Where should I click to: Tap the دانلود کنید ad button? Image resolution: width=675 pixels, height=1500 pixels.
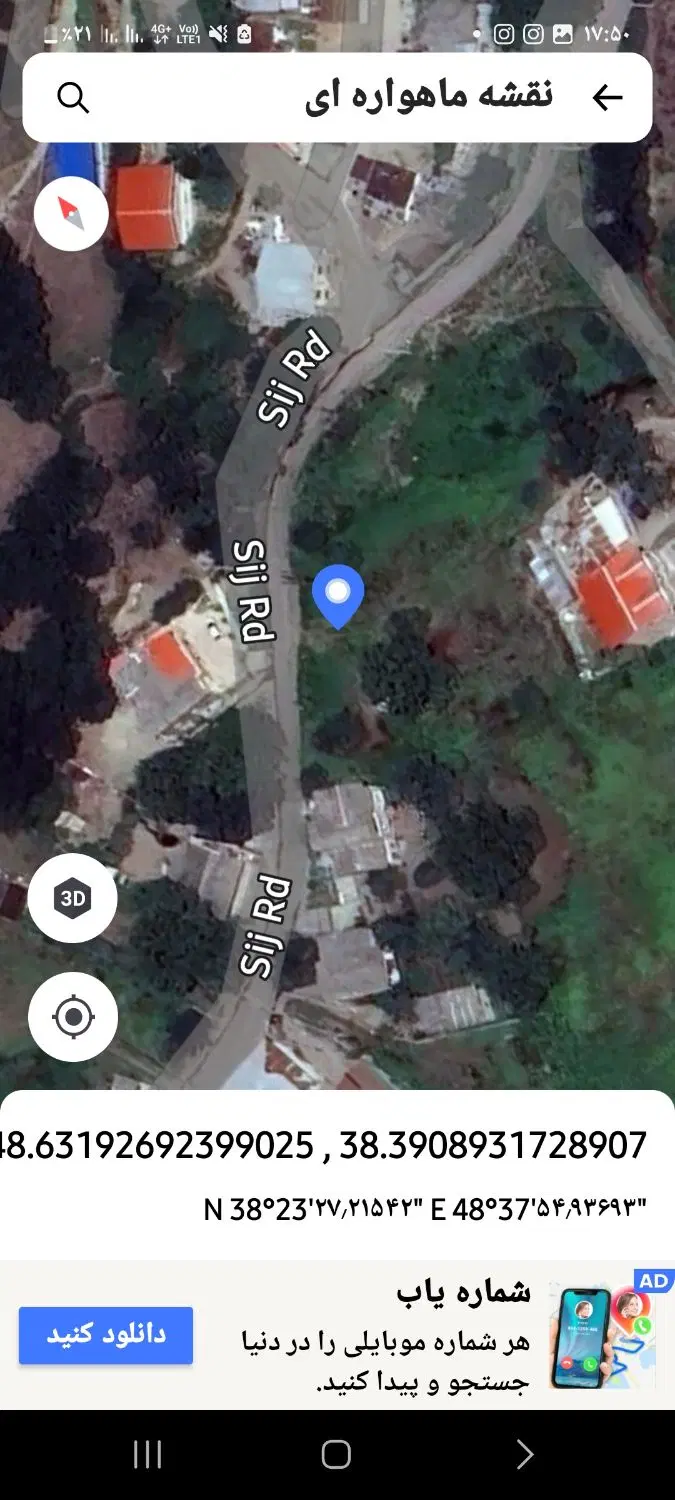point(106,1335)
